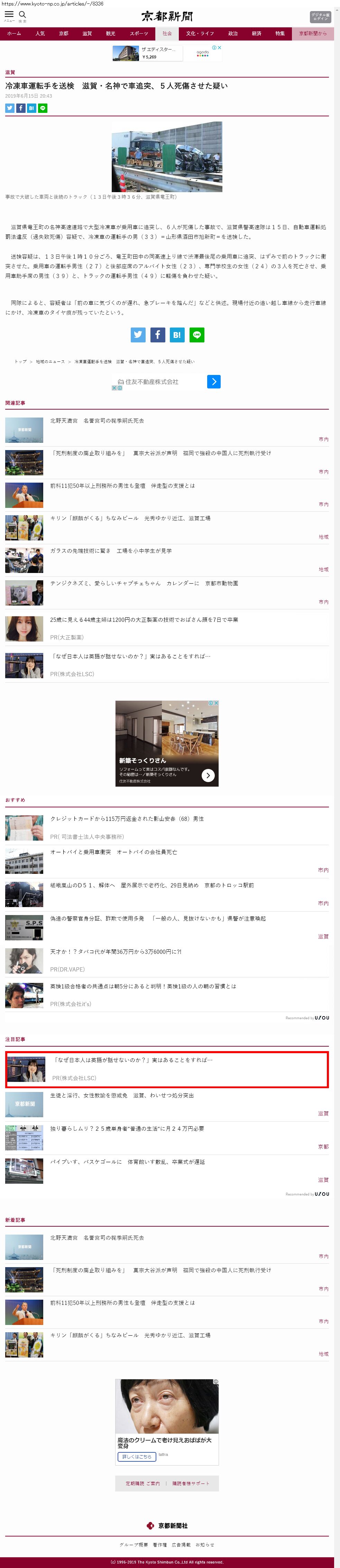Switch to the 滋賀 navigation tab
Image resolution: width=340 pixels, height=1568 pixels.
pos(87,34)
